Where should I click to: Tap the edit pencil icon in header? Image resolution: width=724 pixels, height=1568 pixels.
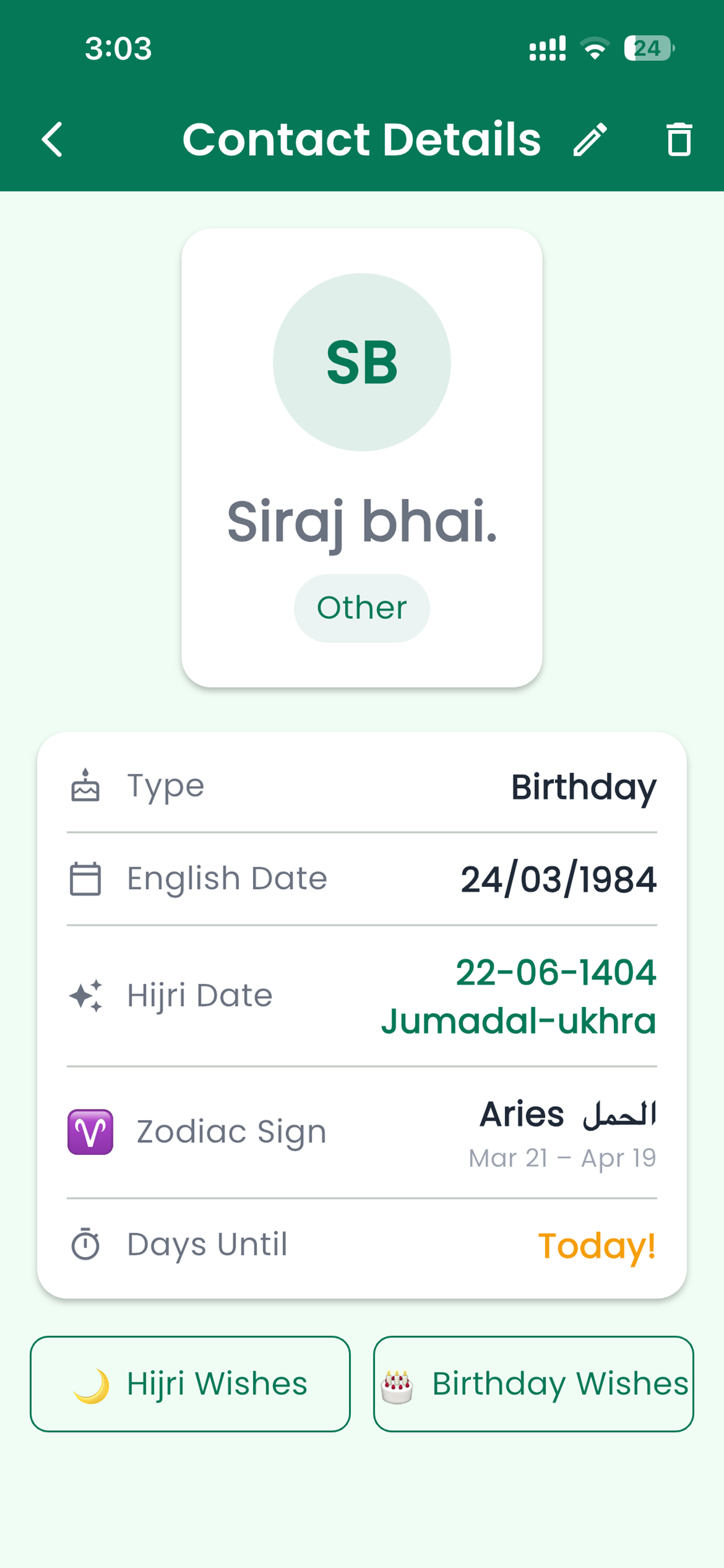(591, 139)
